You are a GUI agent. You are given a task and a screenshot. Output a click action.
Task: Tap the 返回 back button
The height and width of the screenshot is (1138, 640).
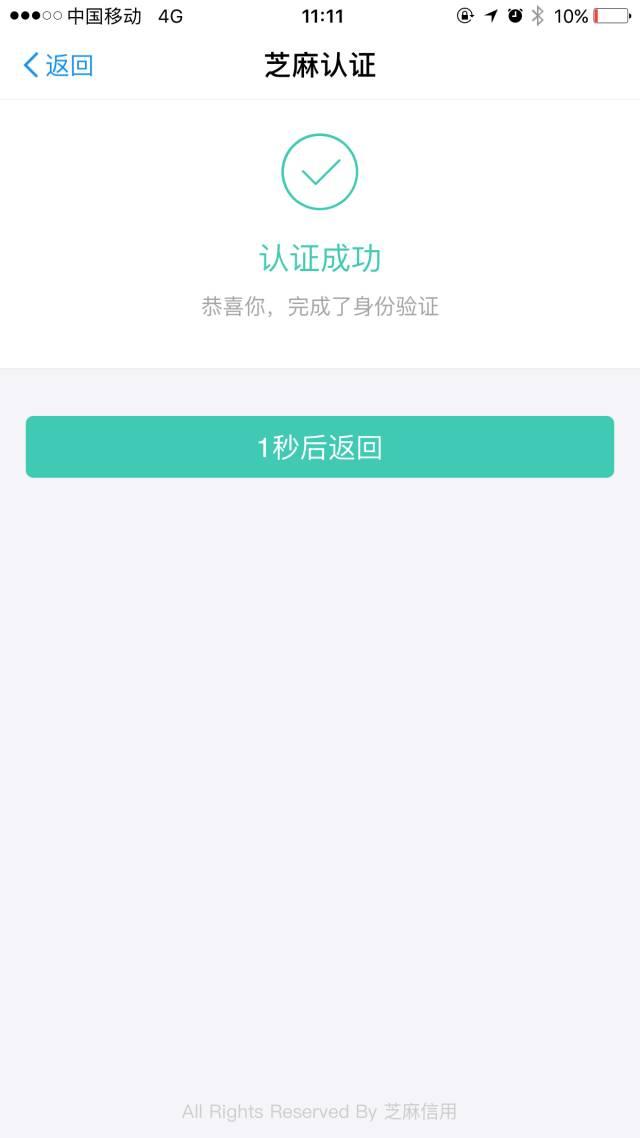tap(58, 65)
